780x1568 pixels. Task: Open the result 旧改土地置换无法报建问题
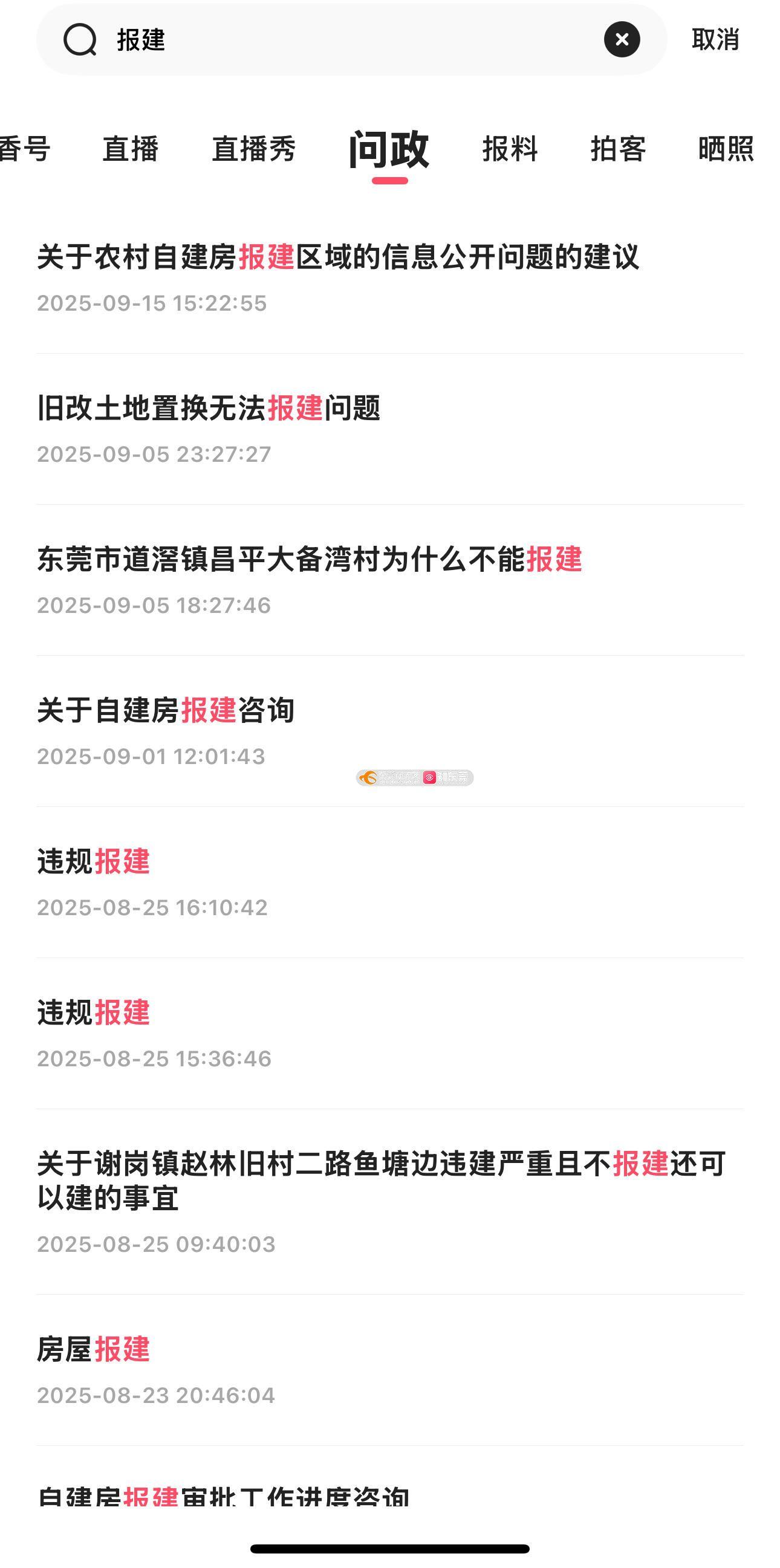(x=209, y=408)
